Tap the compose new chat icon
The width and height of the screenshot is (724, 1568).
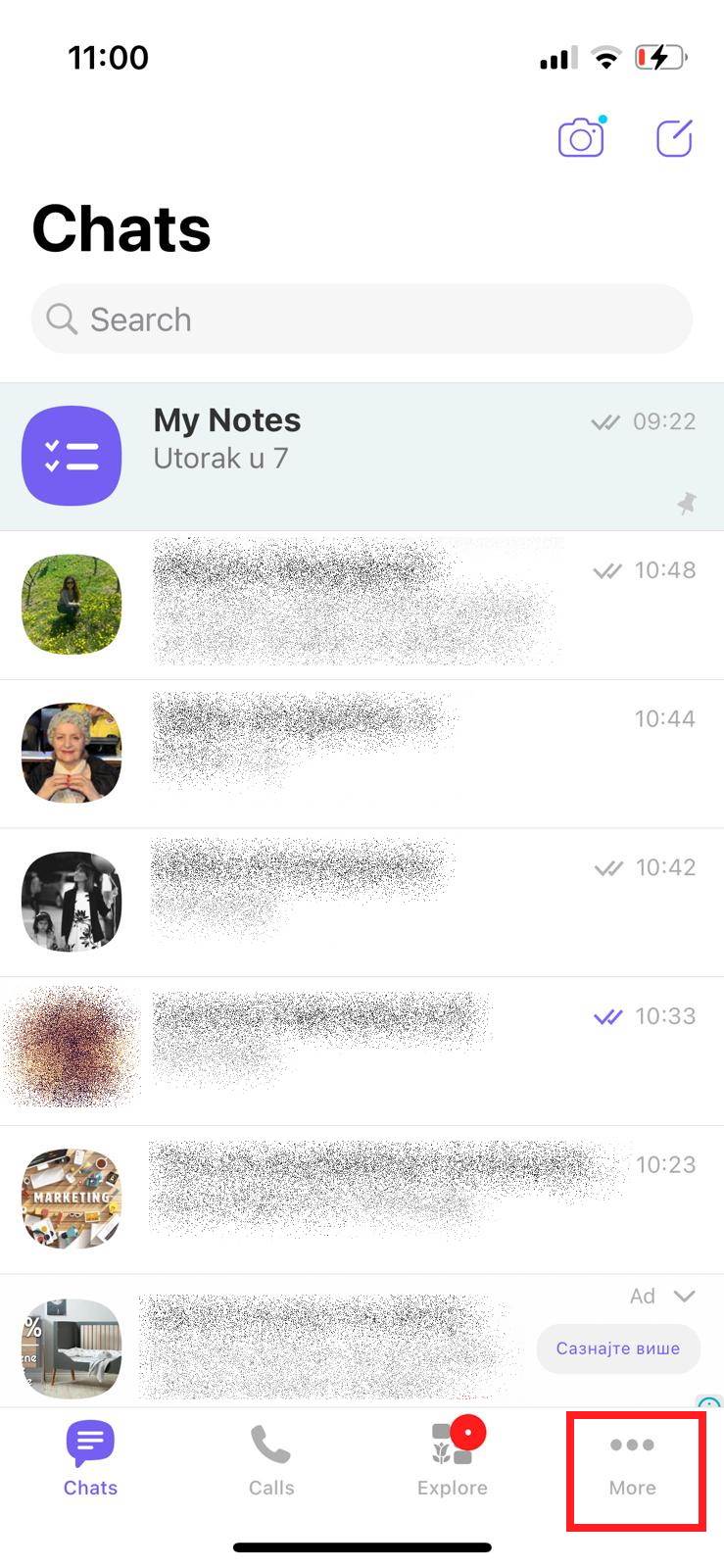coord(674,137)
